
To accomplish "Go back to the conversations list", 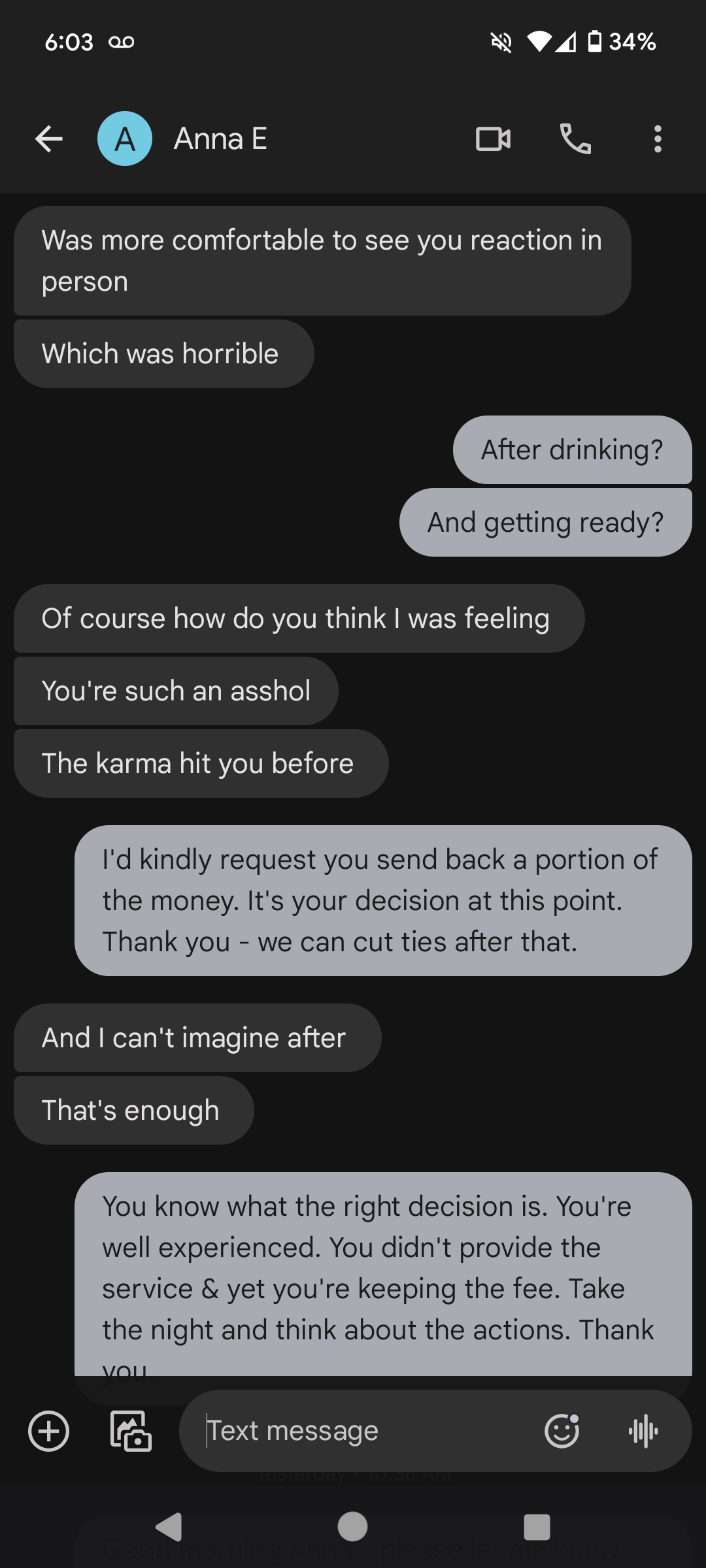I will pyautogui.click(x=49, y=139).
